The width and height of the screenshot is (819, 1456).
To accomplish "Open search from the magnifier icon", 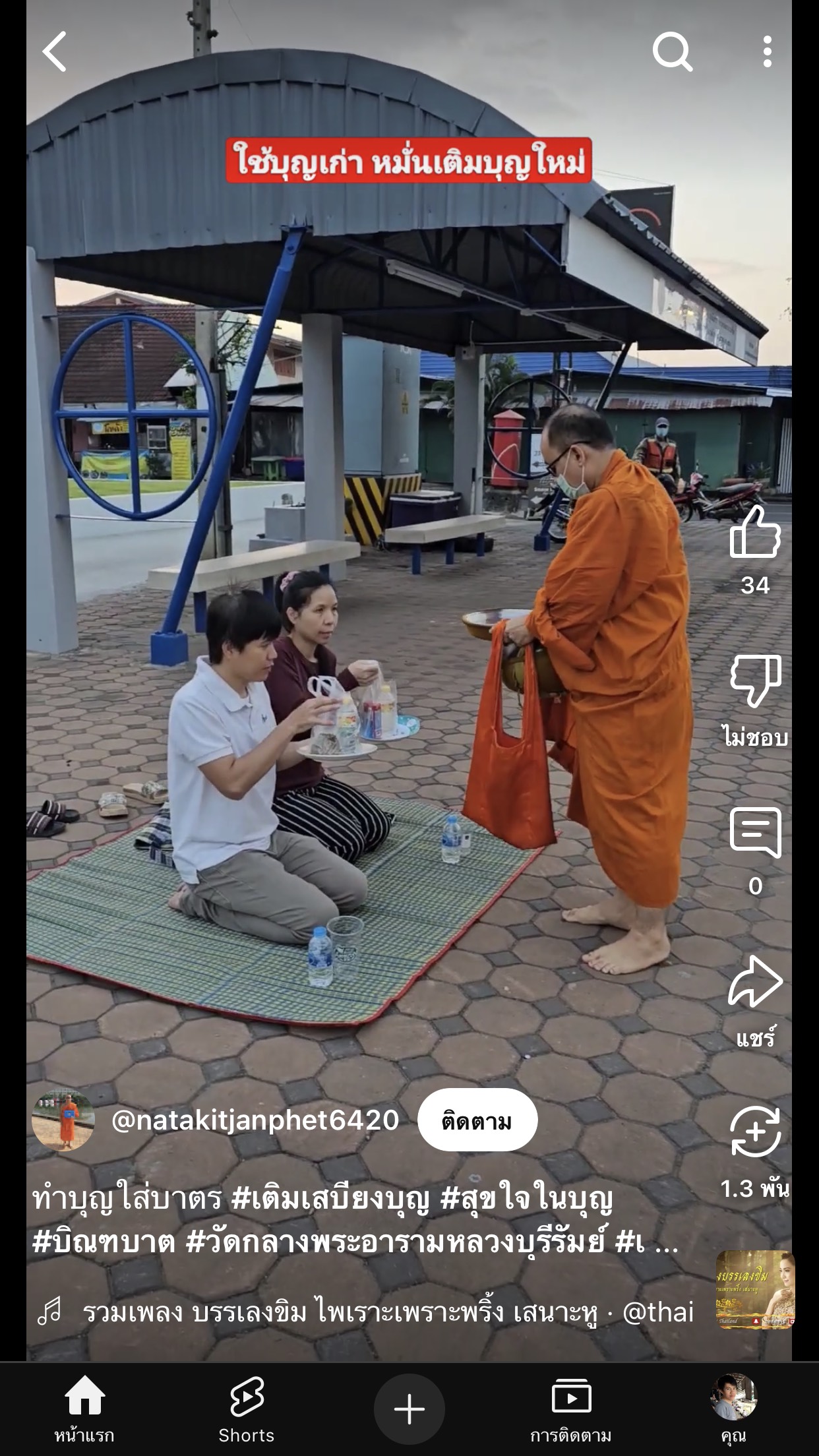I will pyautogui.click(x=672, y=51).
